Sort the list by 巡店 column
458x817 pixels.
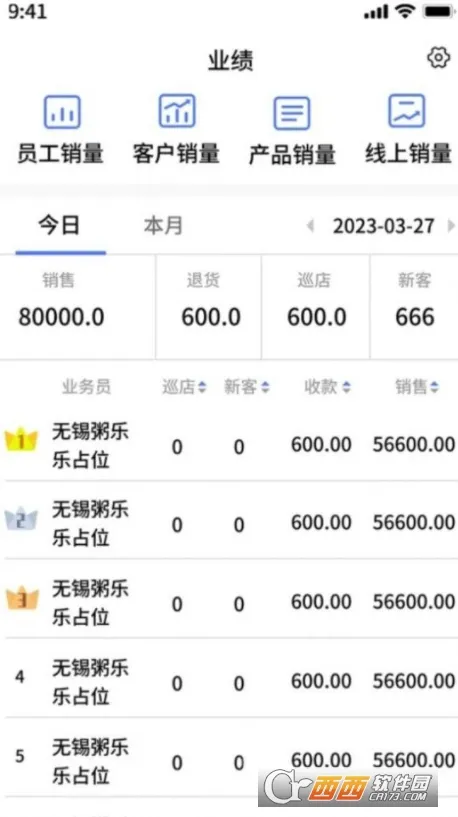point(184,387)
